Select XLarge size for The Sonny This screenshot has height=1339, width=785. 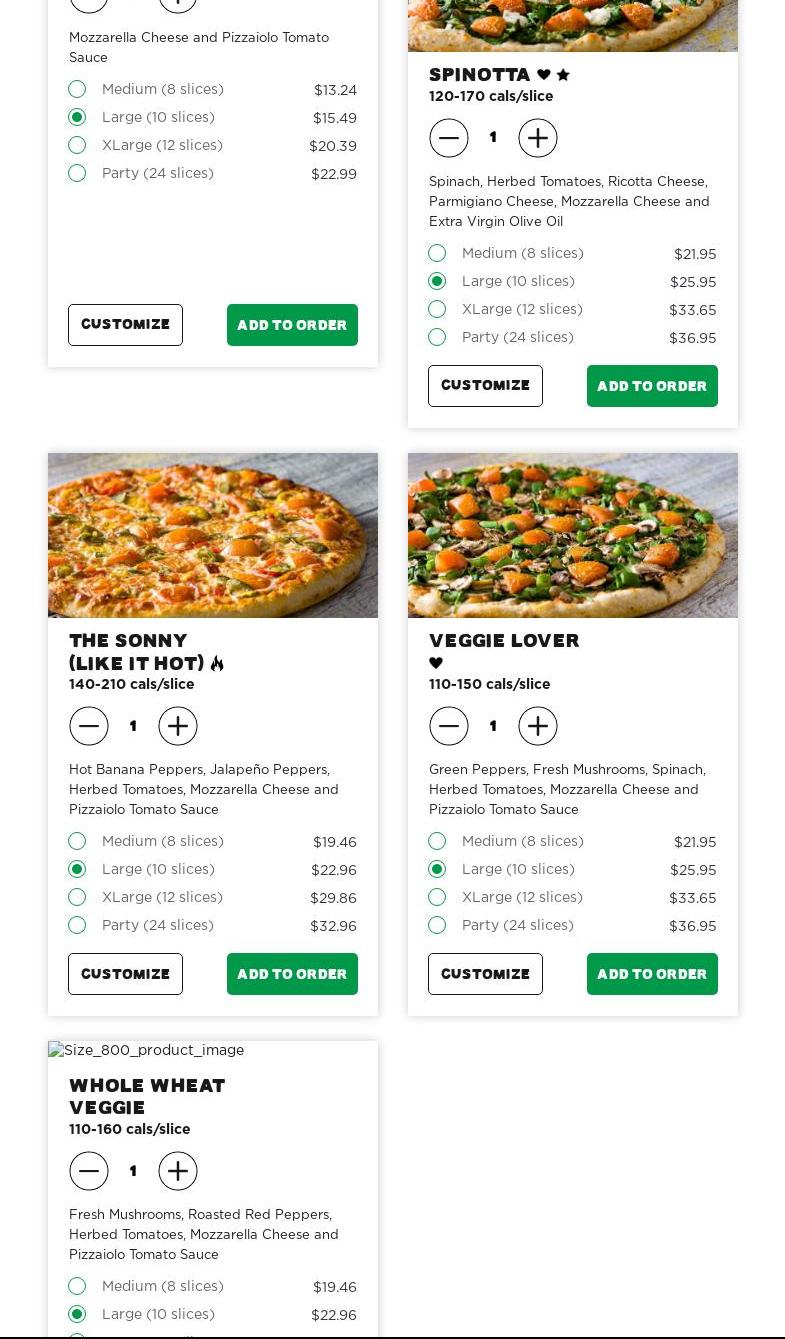tap(78, 898)
